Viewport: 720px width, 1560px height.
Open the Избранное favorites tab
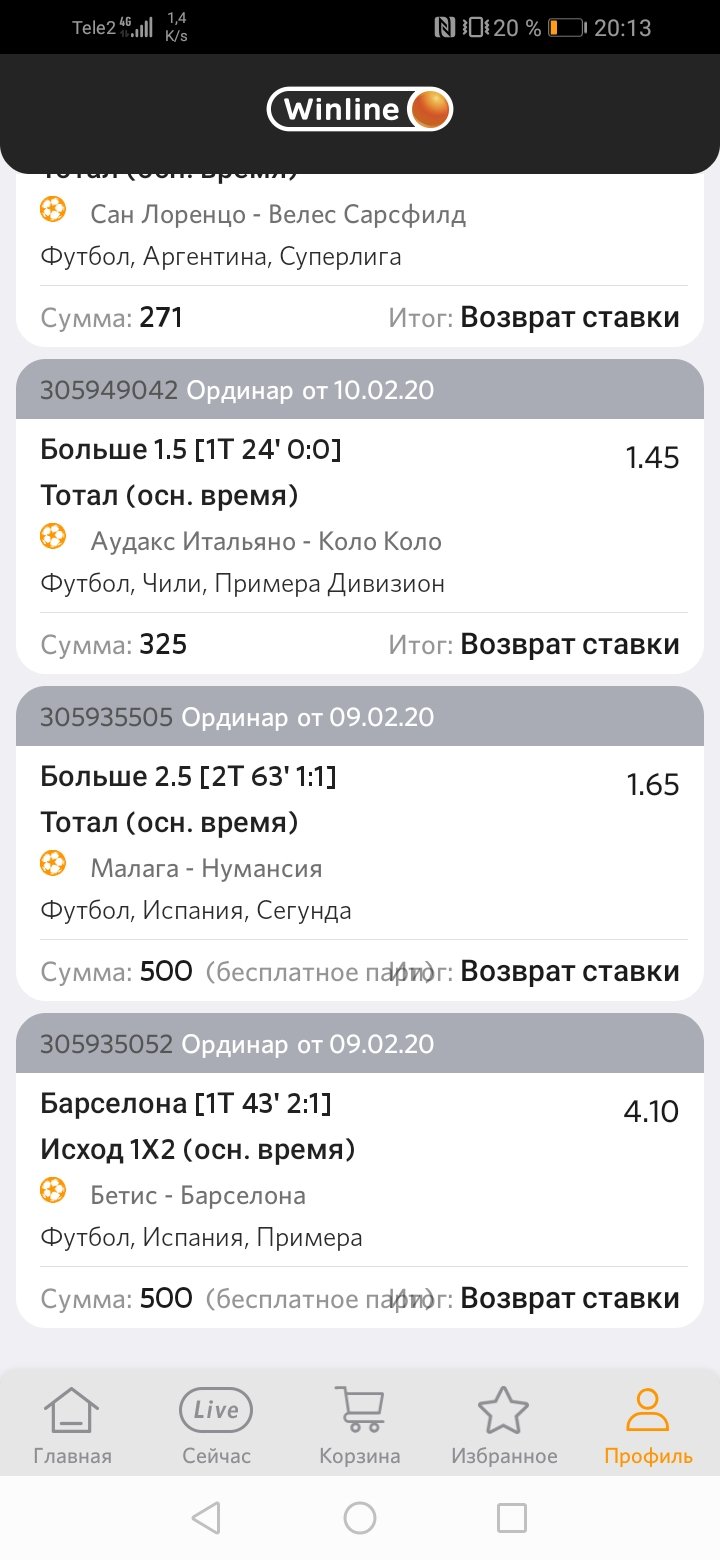(x=504, y=1424)
